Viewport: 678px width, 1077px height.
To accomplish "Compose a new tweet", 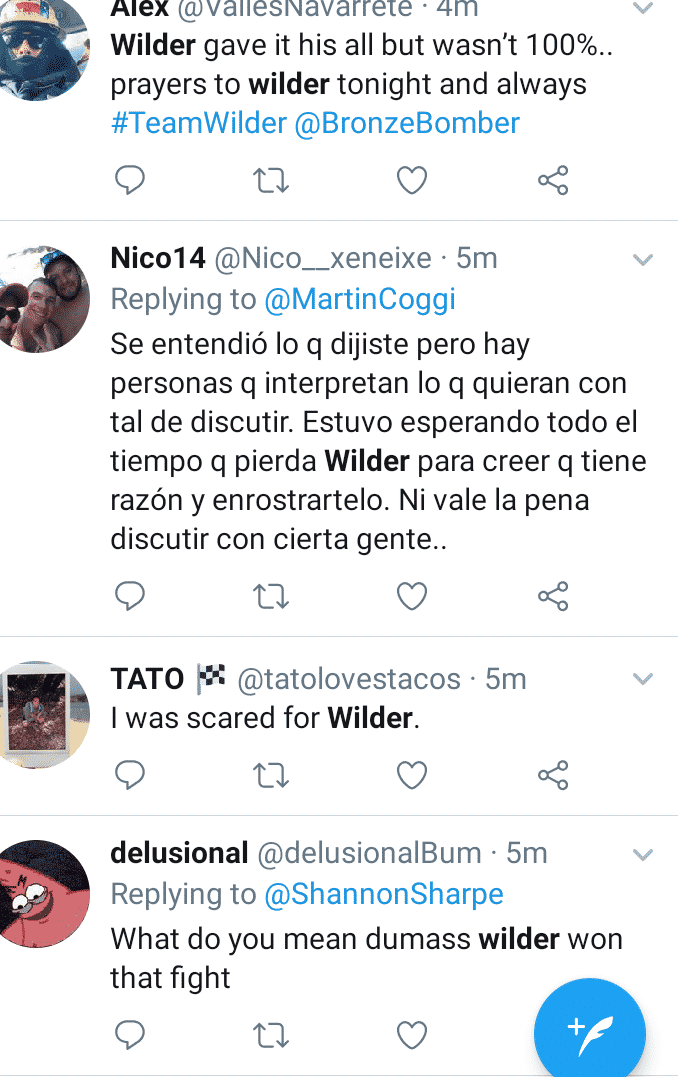I will [589, 1030].
